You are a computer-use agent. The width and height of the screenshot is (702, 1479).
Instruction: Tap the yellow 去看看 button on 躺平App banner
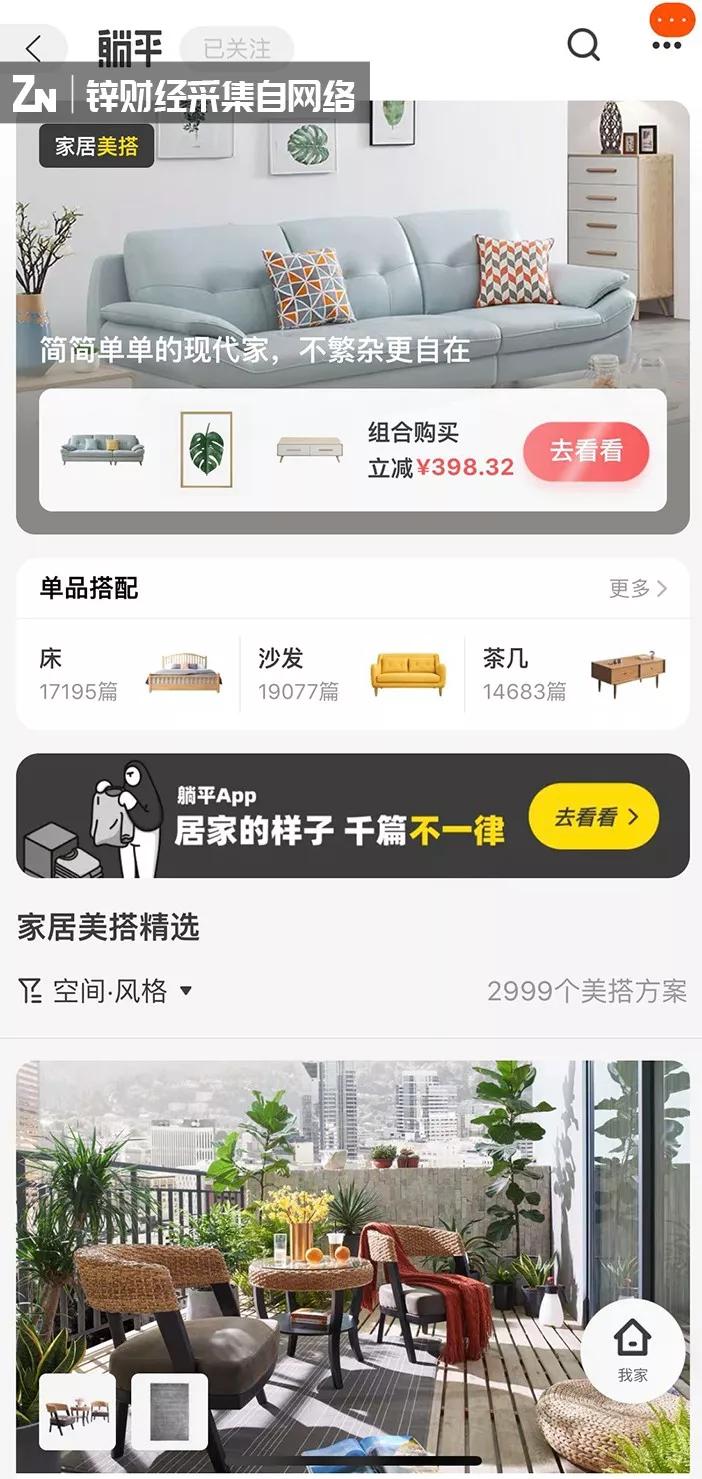point(594,816)
